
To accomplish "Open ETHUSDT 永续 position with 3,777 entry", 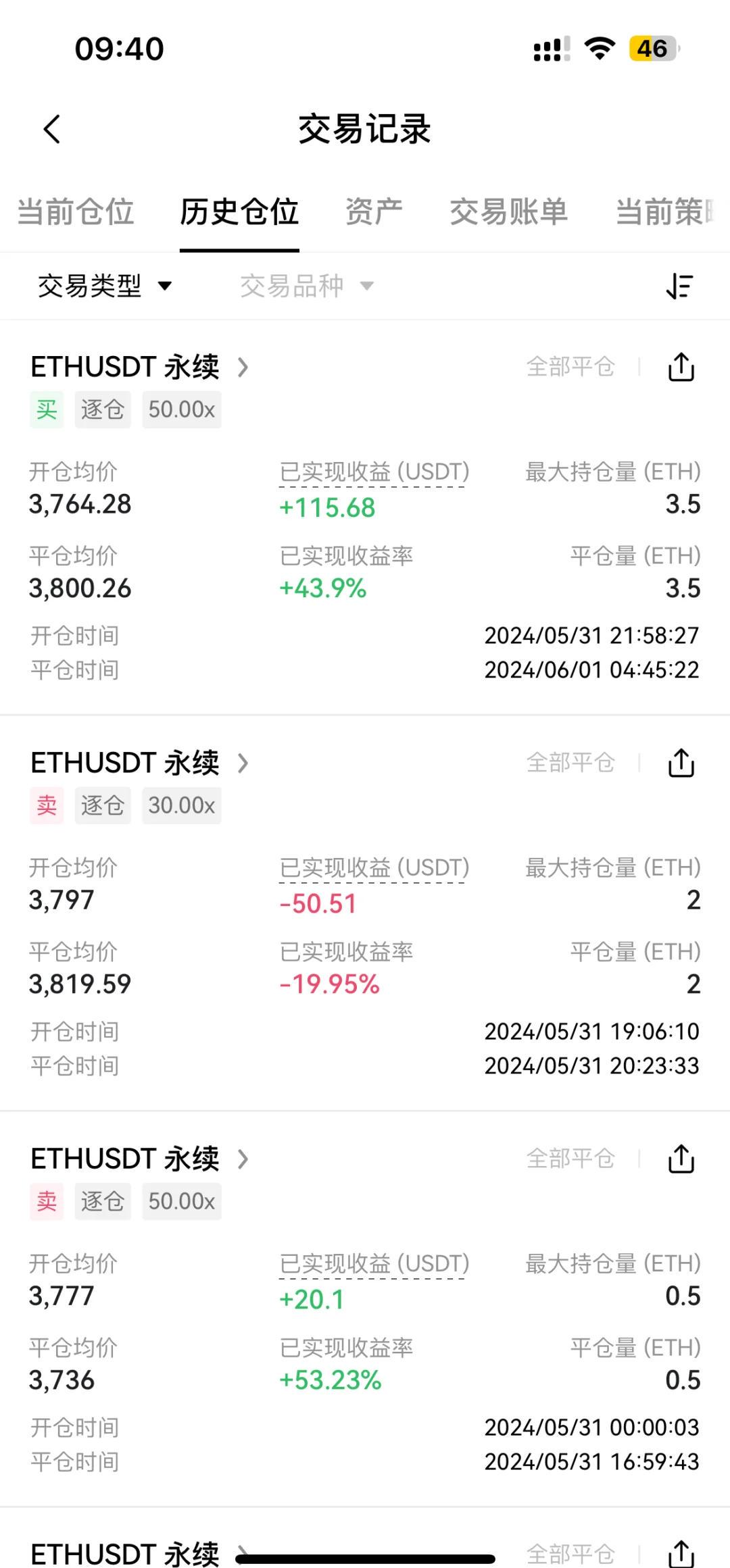I will click(x=139, y=1159).
